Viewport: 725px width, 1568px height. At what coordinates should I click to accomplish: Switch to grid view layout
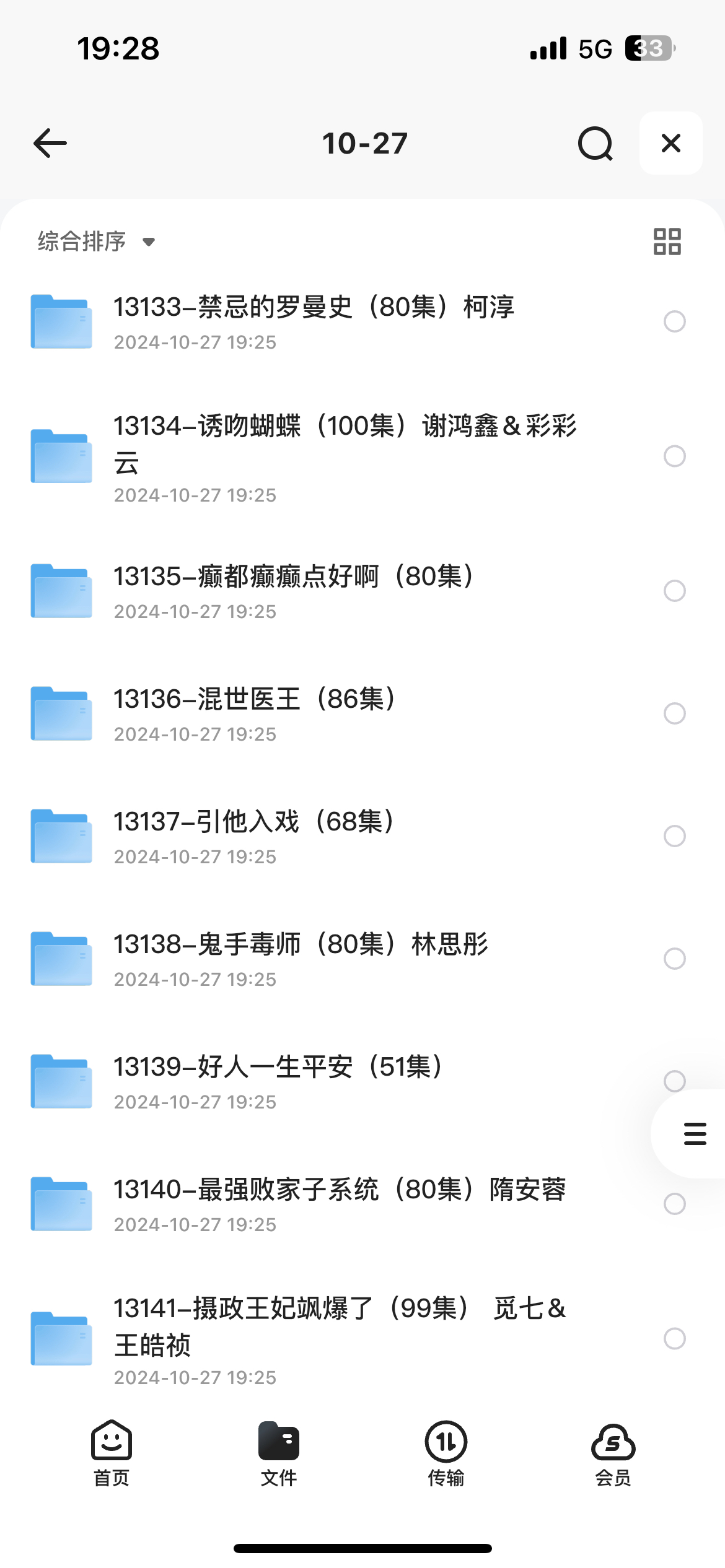pos(667,242)
